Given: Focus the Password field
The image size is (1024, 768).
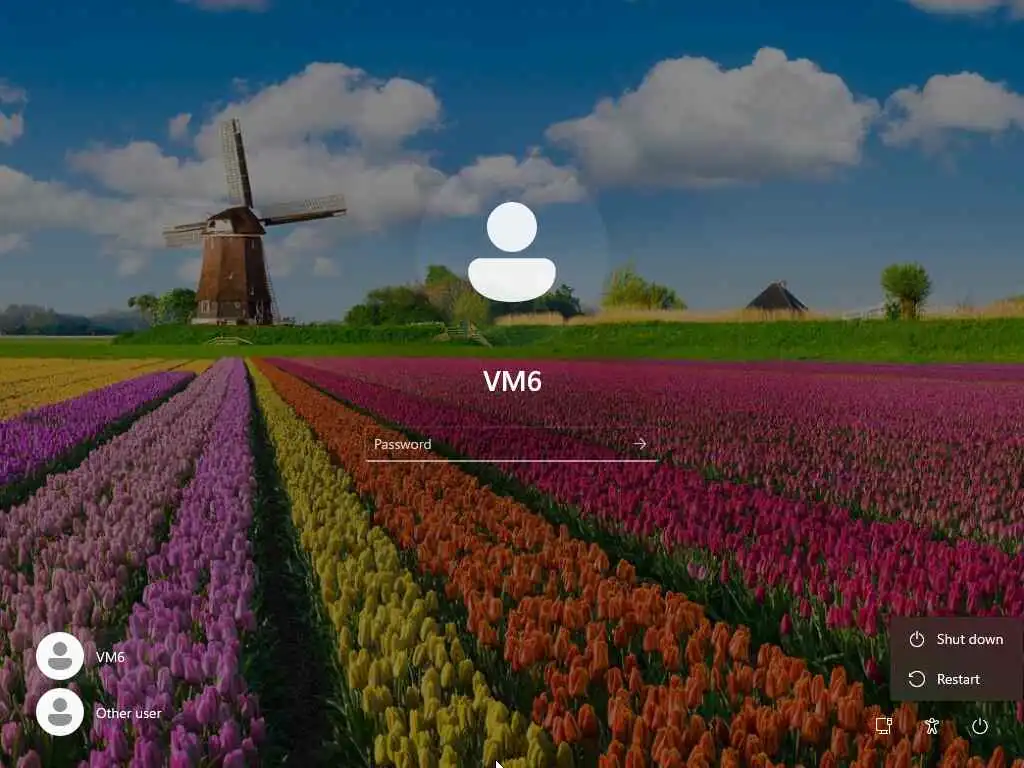Looking at the screenshot, I should tap(495, 444).
